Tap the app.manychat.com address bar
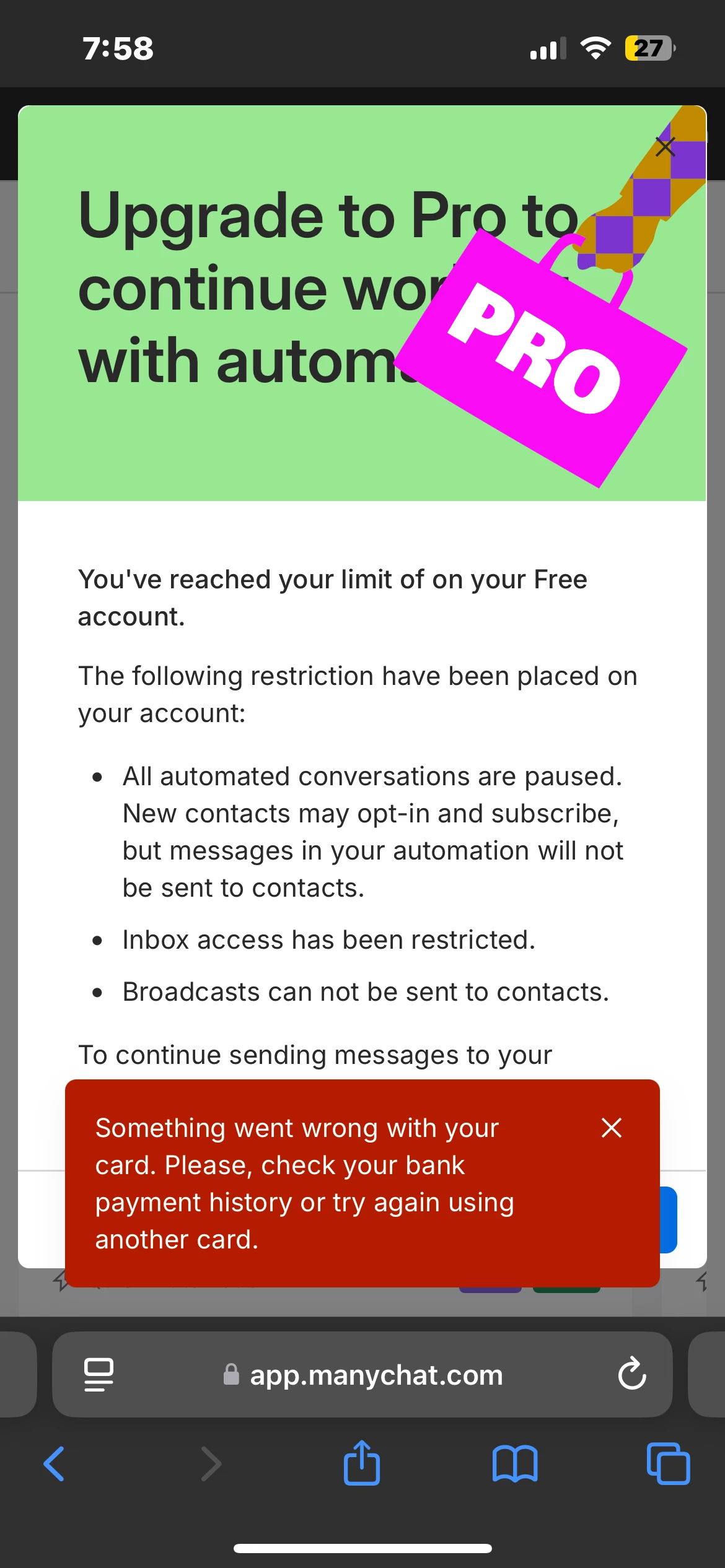This screenshot has width=725, height=1568. (x=376, y=1375)
